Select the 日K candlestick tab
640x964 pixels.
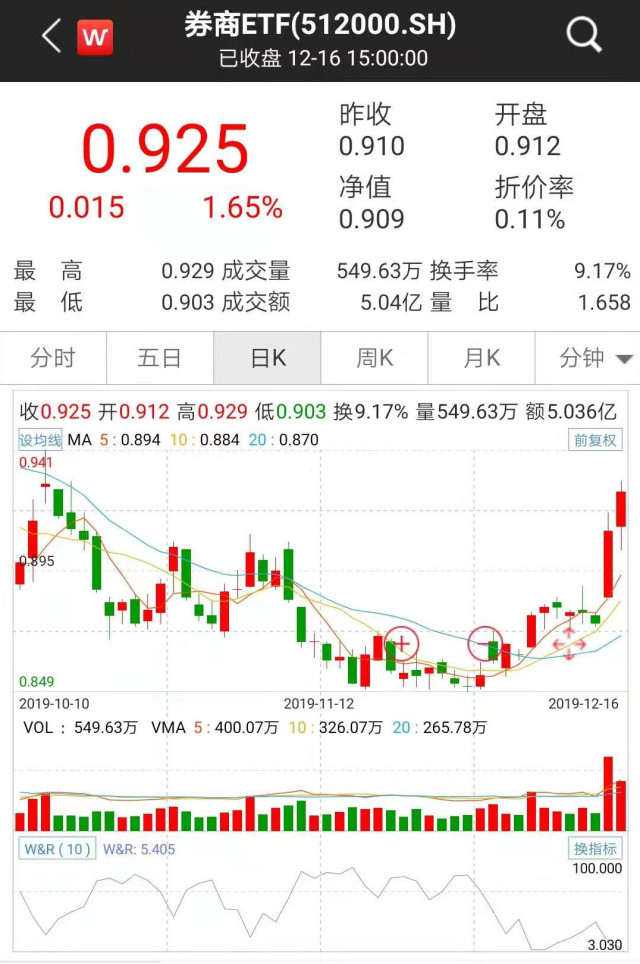pos(267,358)
